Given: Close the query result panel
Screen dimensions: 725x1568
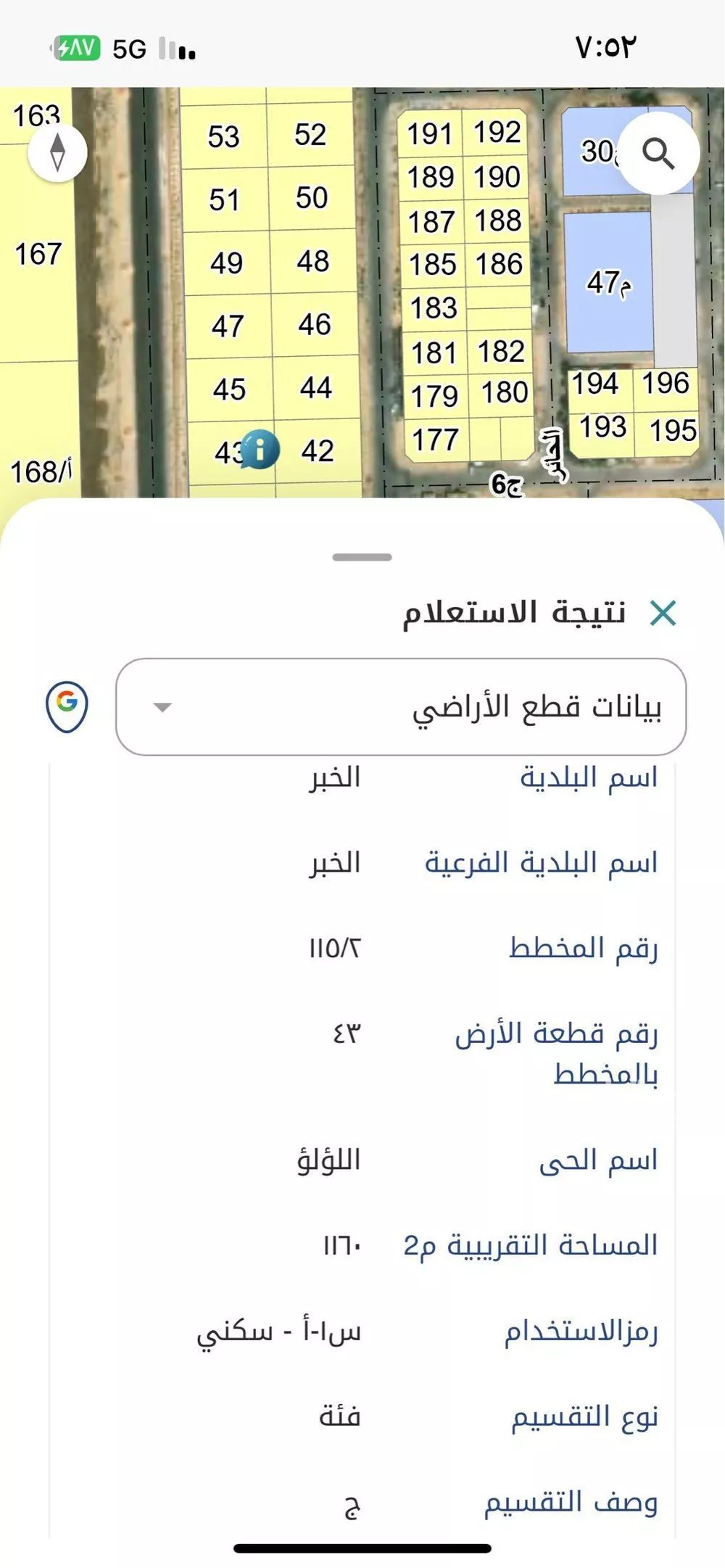Looking at the screenshot, I should tap(663, 613).
